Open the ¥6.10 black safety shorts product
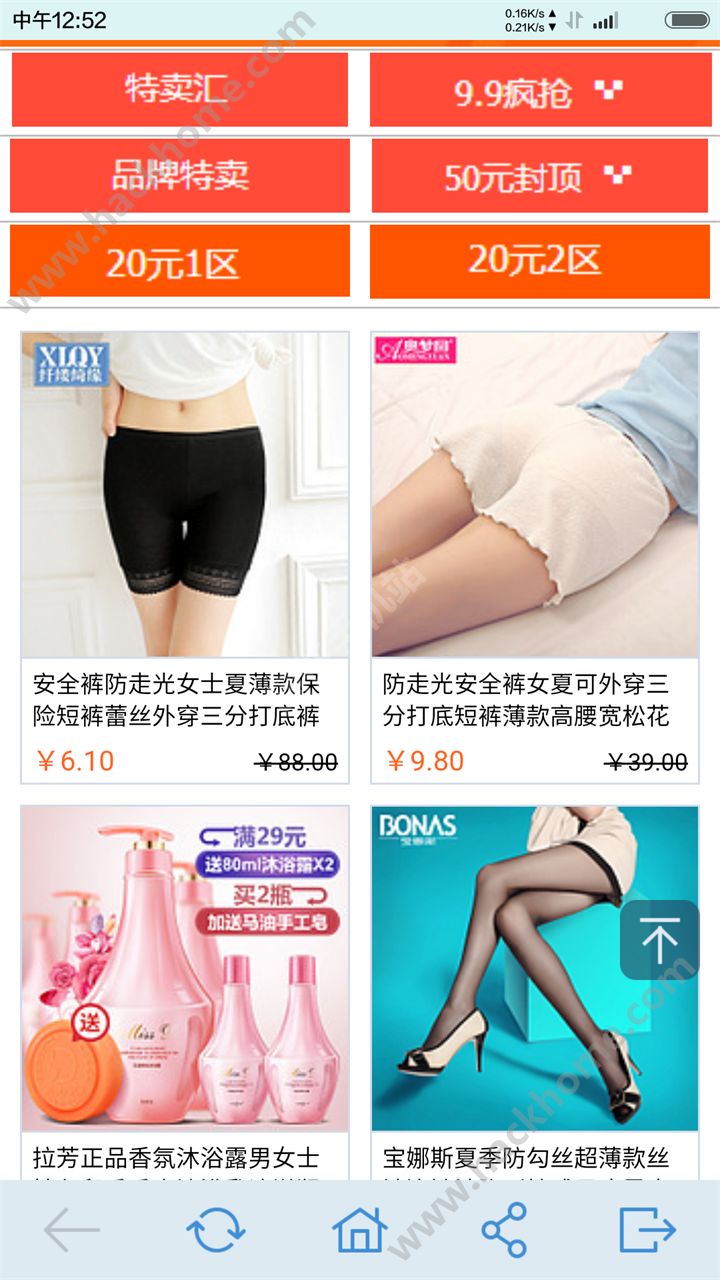The image size is (720, 1280). click(x=185, y=558)
